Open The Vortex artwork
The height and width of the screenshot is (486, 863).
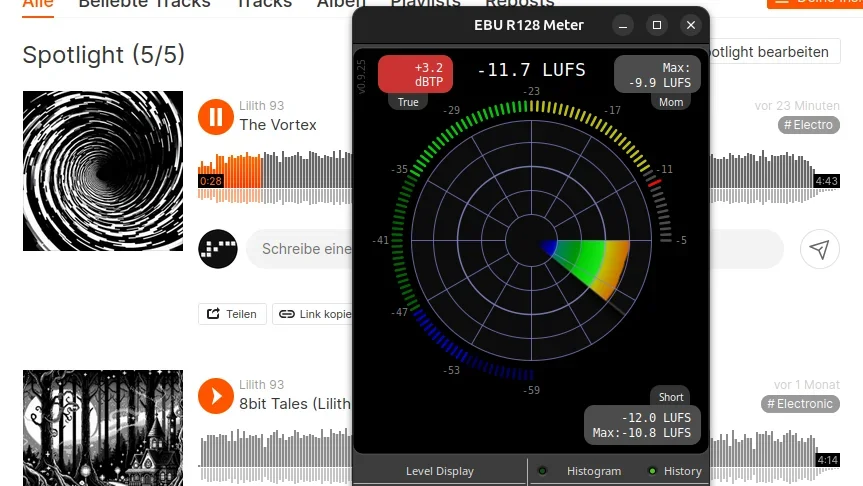[x=103, y=171]
